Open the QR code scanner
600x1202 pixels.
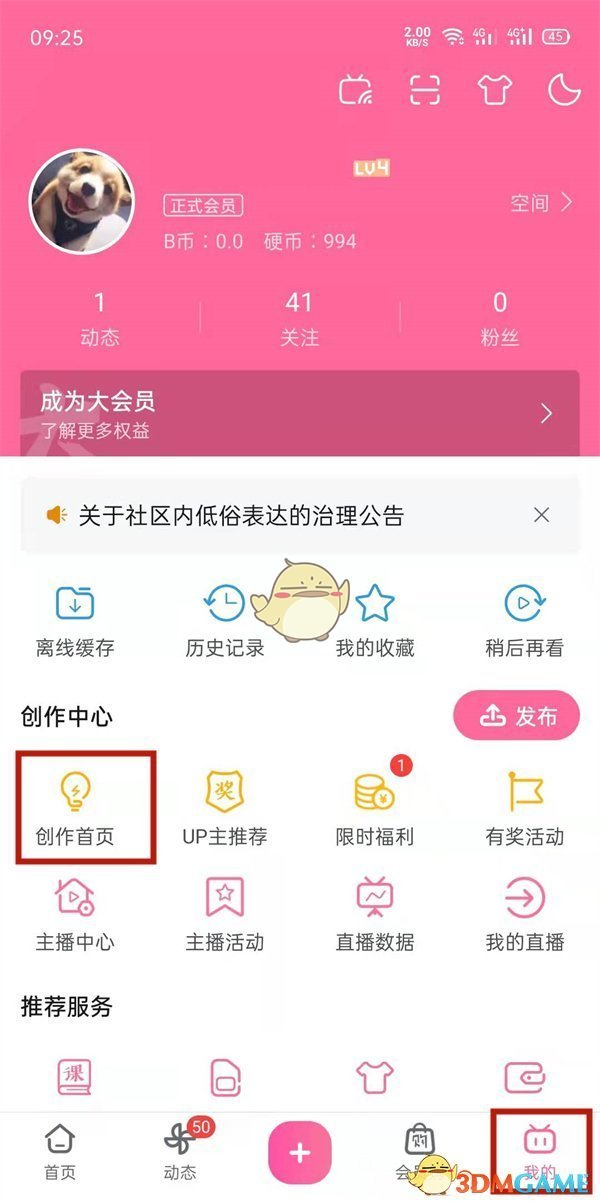pos(425,90)
